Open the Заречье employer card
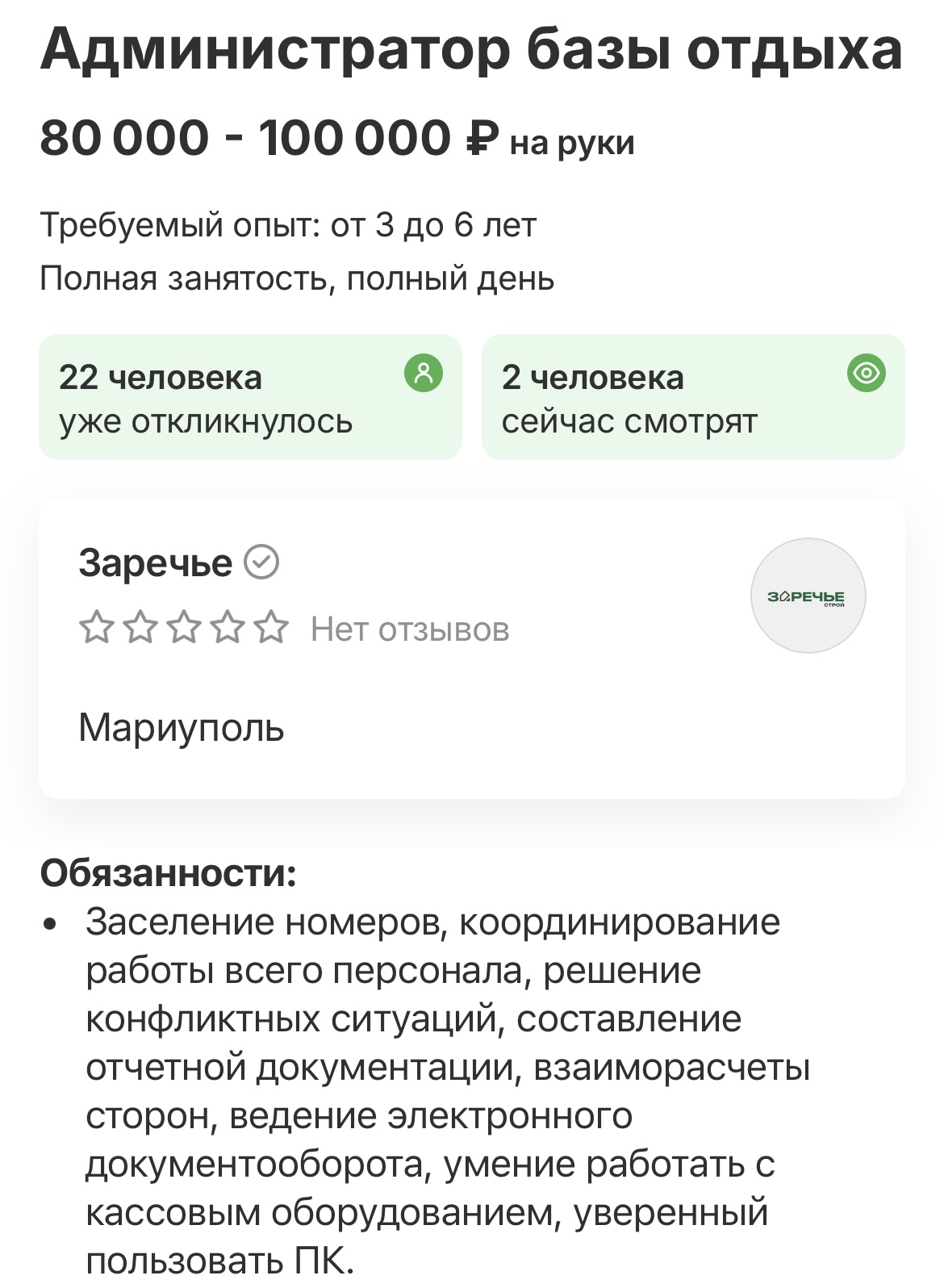Image resolution: width=944 pixels, height=1288 pixels. [x=155, y=563]
